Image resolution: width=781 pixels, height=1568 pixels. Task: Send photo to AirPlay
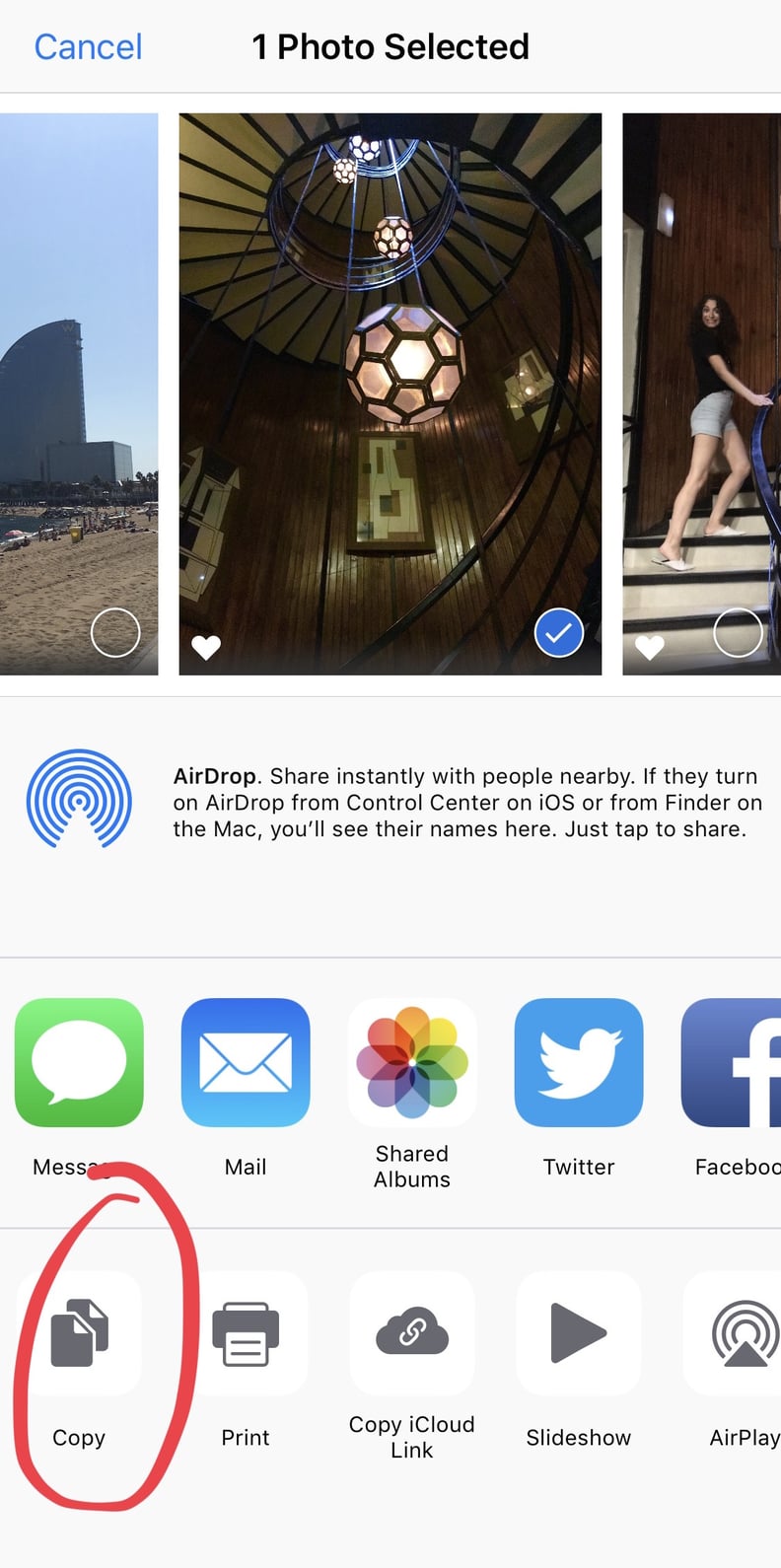[x=733, y=1332]
